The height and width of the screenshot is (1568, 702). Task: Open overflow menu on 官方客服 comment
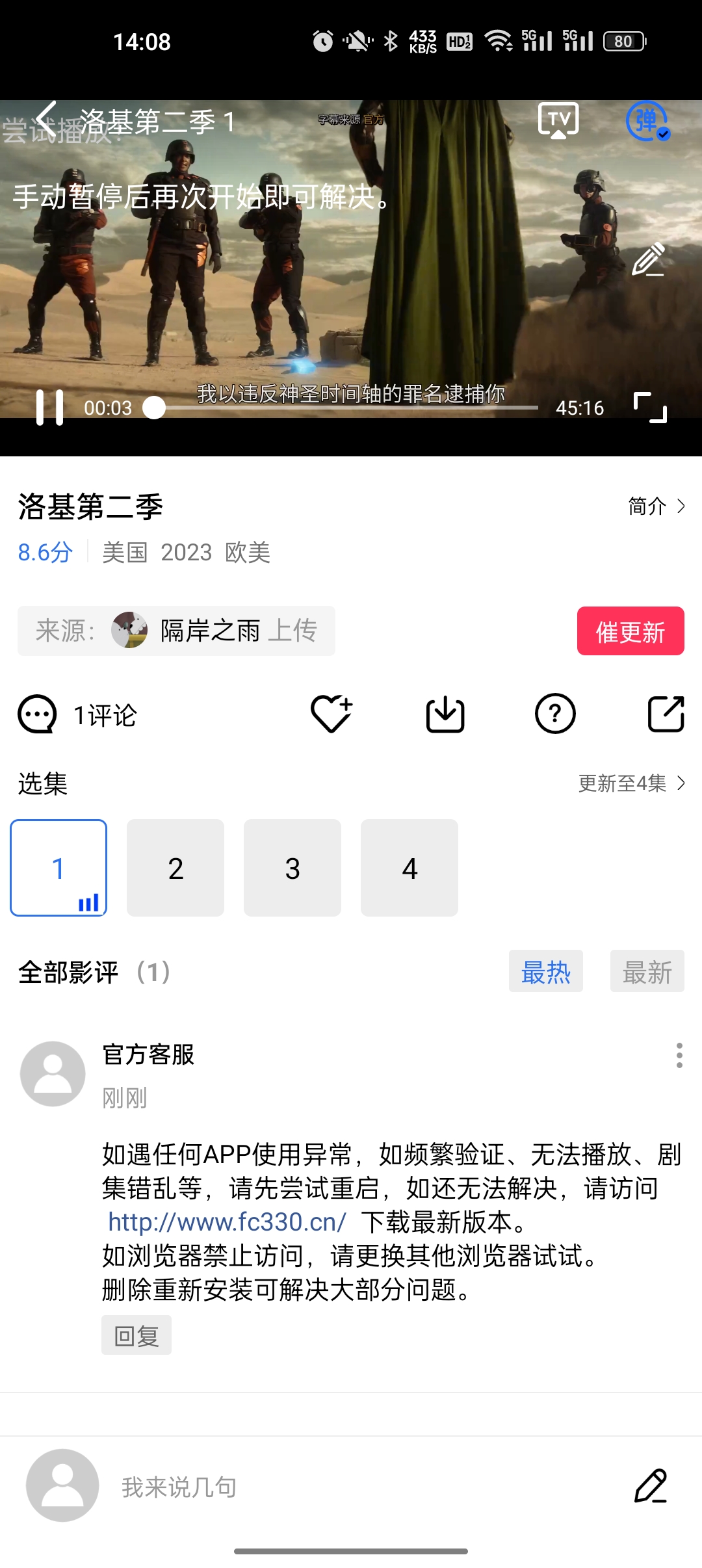[679, 1055]
